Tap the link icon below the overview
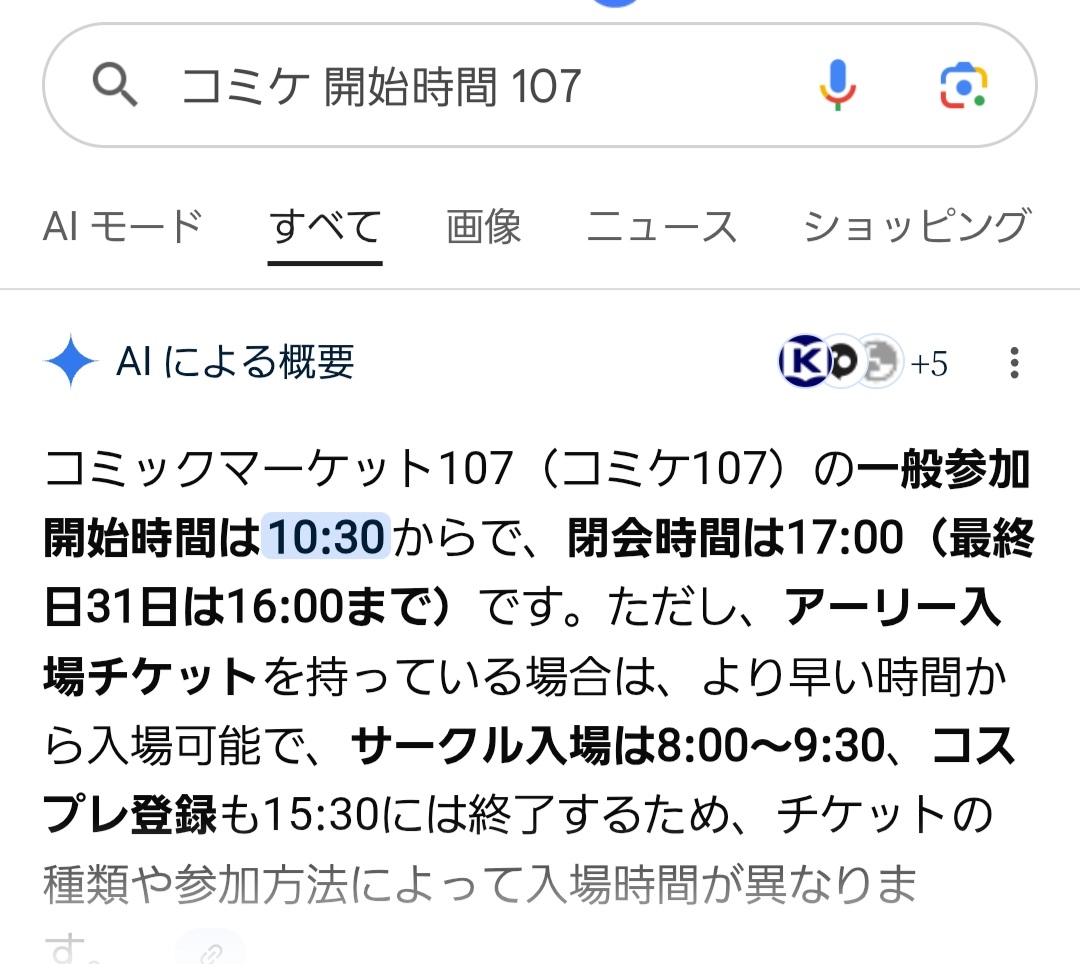 pos(210,951)
